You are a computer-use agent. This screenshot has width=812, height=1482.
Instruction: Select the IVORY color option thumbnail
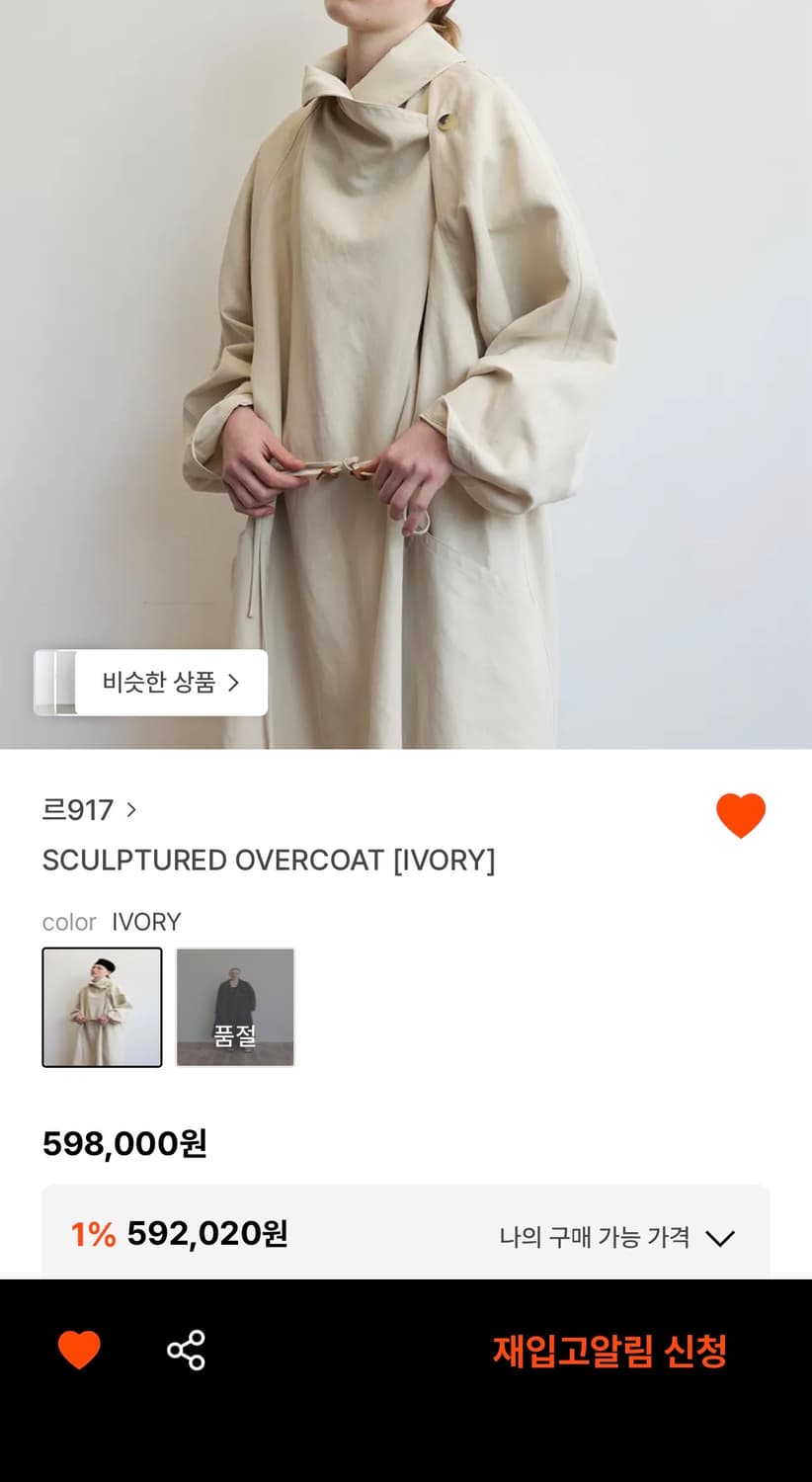pos(102,1007)
